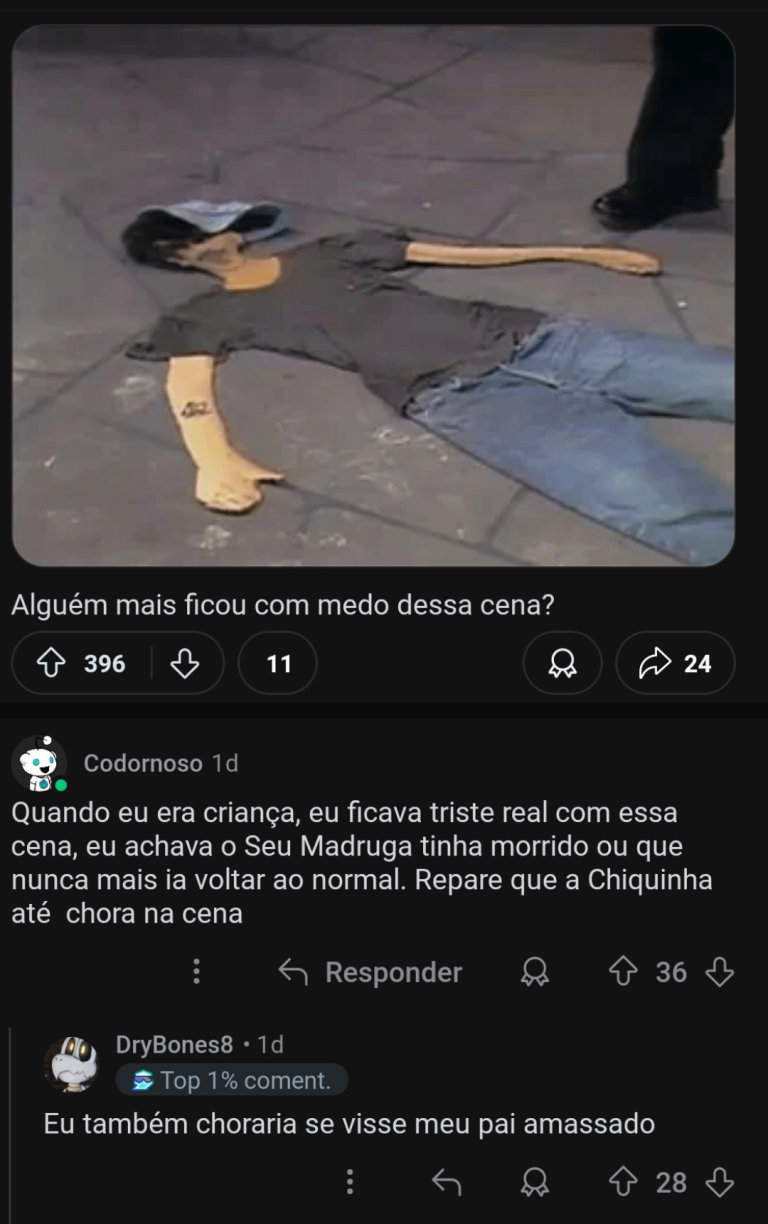
Task: Reply to DryBones8's comment
Action: pos(446,1183)
